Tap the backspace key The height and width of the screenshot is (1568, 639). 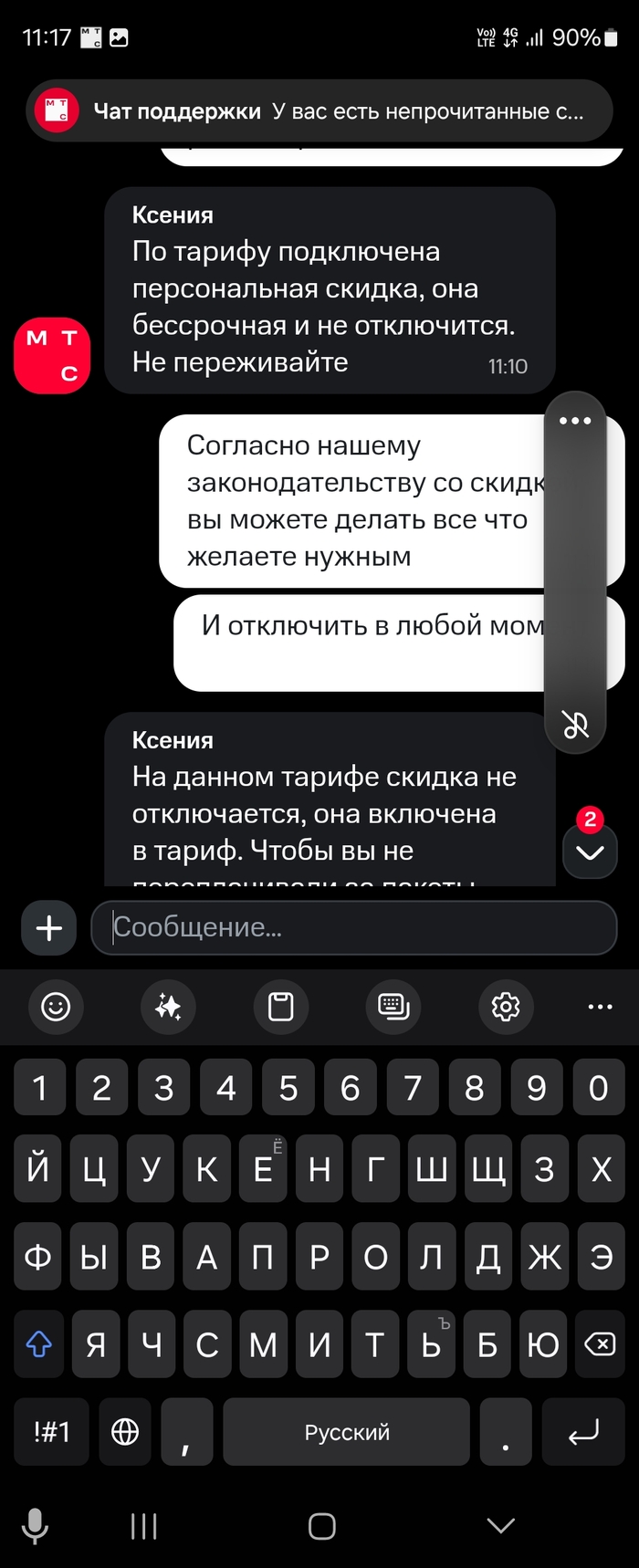tap(600, 1343)
